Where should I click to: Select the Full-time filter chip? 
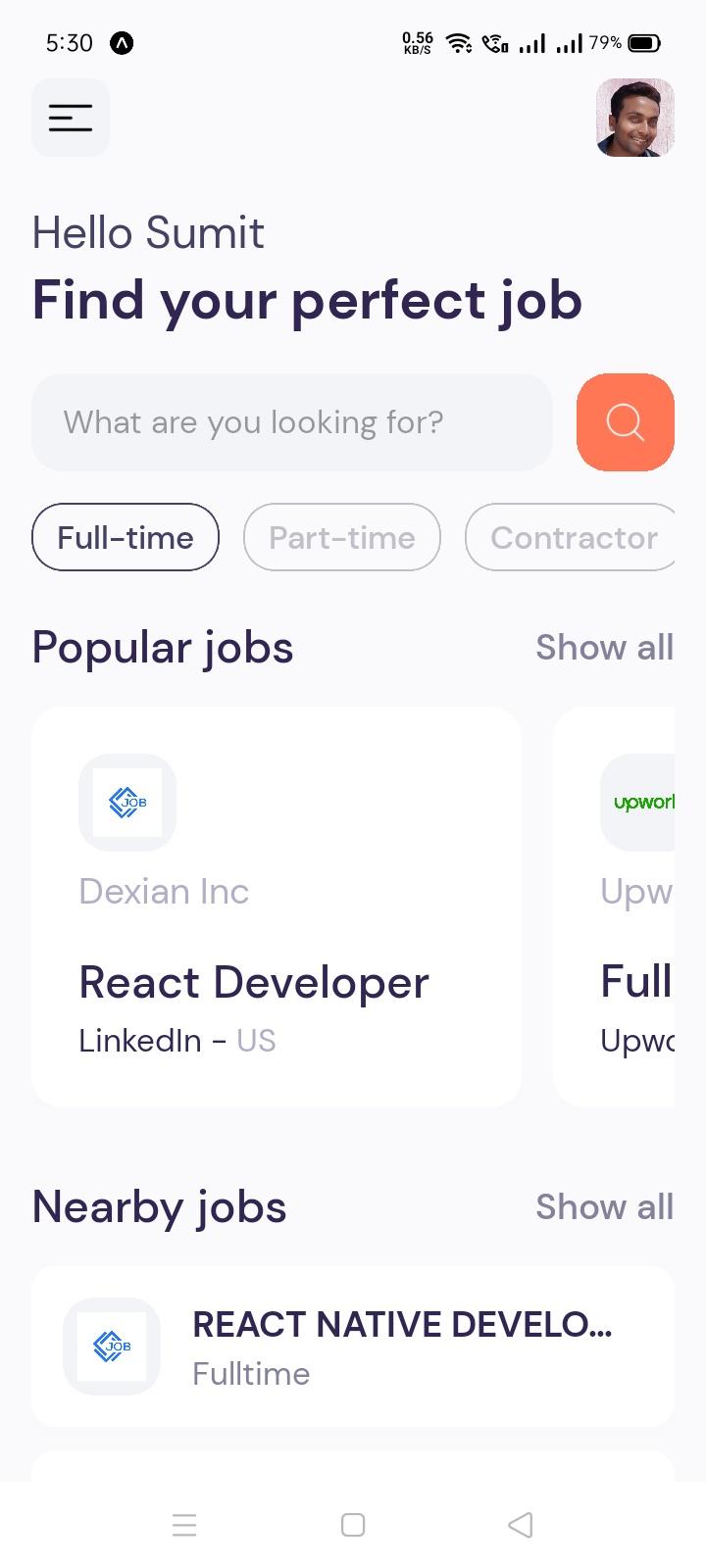click(x=126, y=537)
